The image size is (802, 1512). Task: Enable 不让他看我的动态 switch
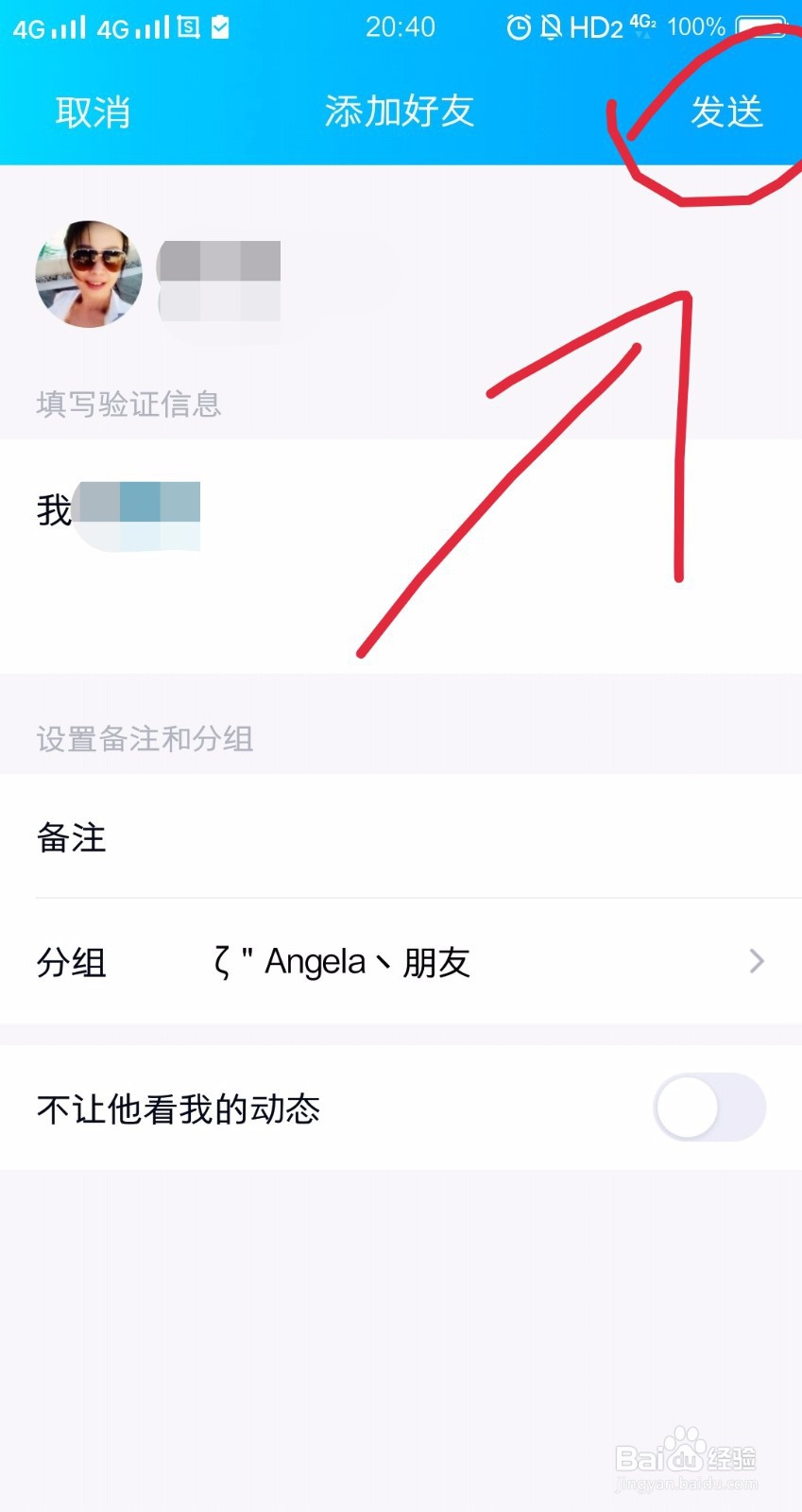pyautogui.click(x=708, y=1108)
